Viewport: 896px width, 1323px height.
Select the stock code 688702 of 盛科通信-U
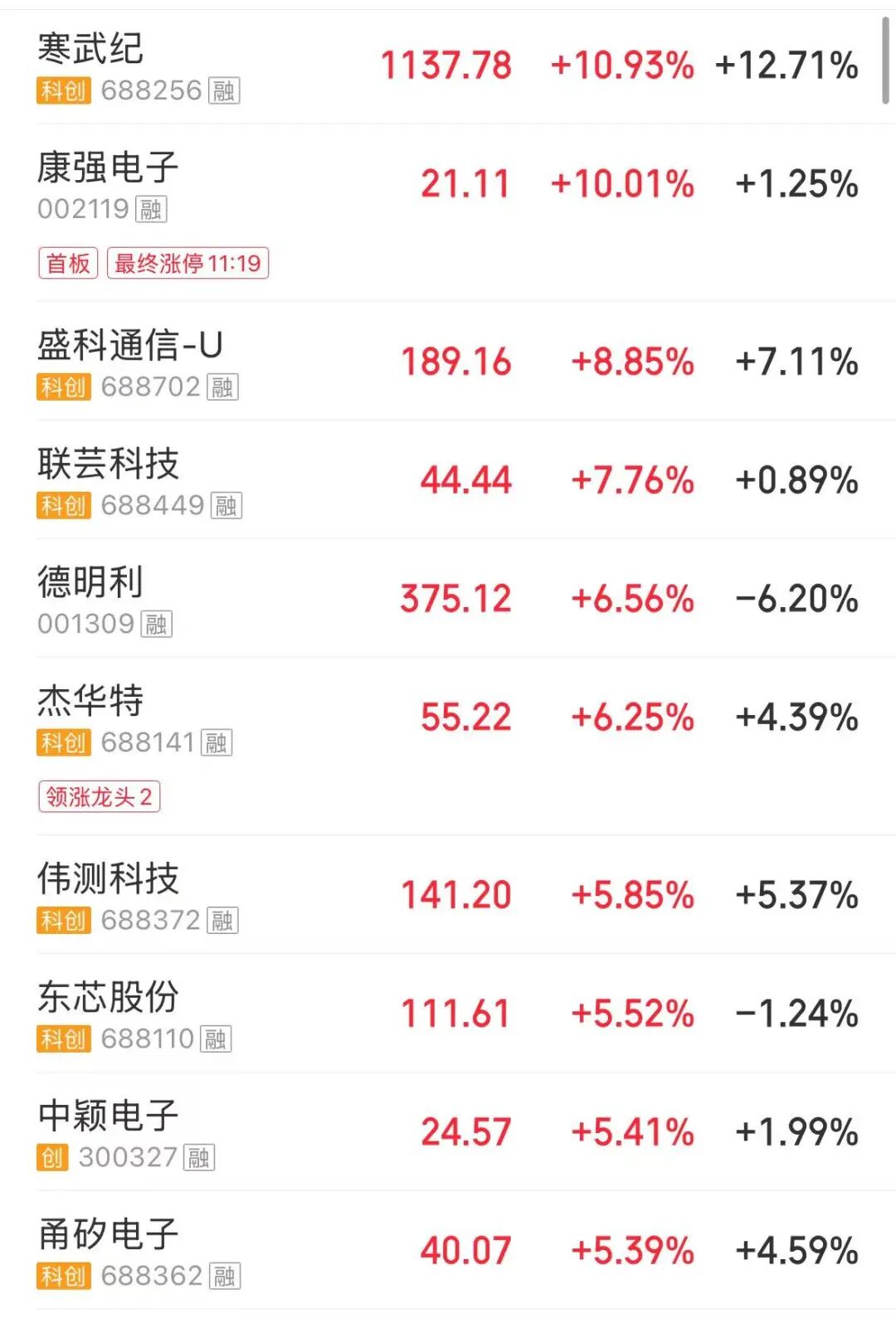click(x=149, y=387)
